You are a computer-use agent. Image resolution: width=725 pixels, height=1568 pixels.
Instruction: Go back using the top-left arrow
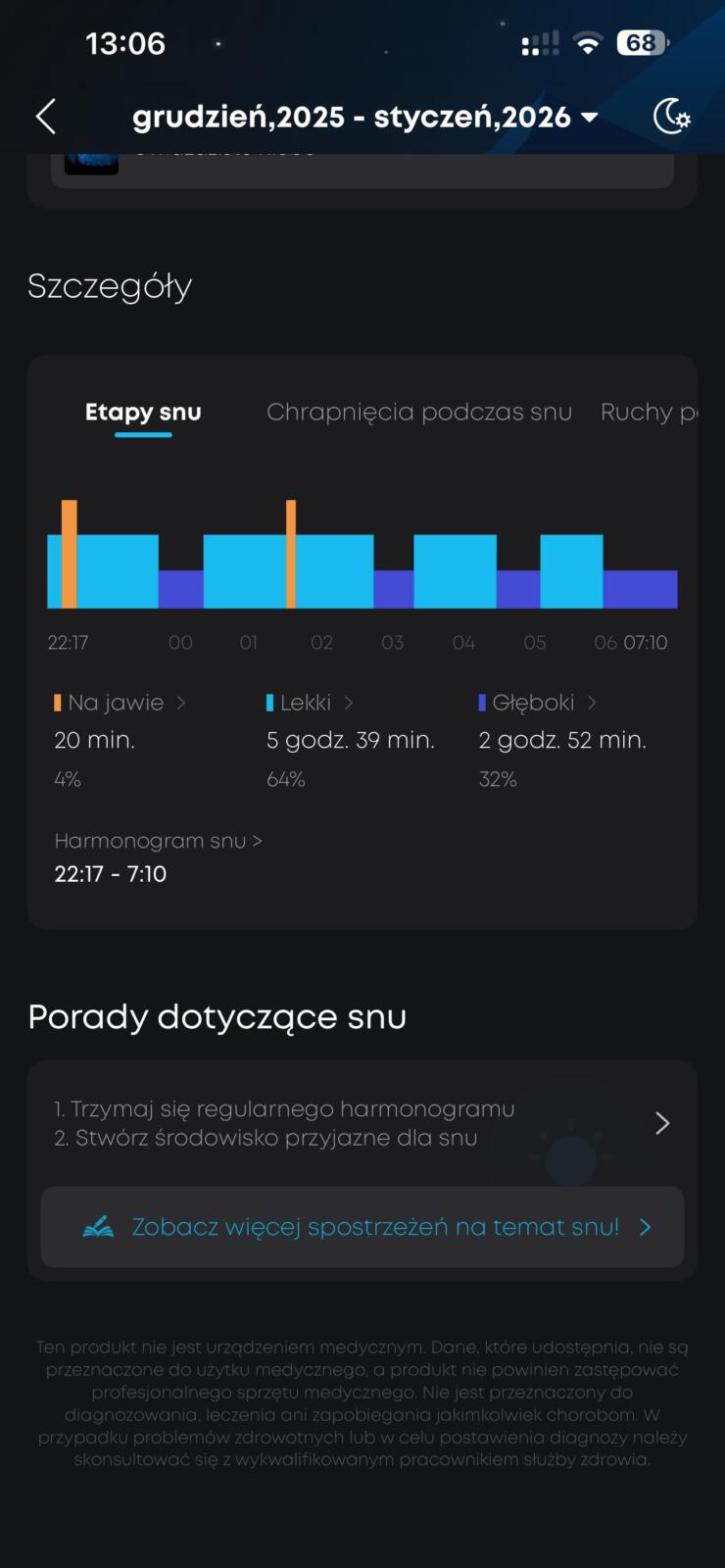point(46,117)
